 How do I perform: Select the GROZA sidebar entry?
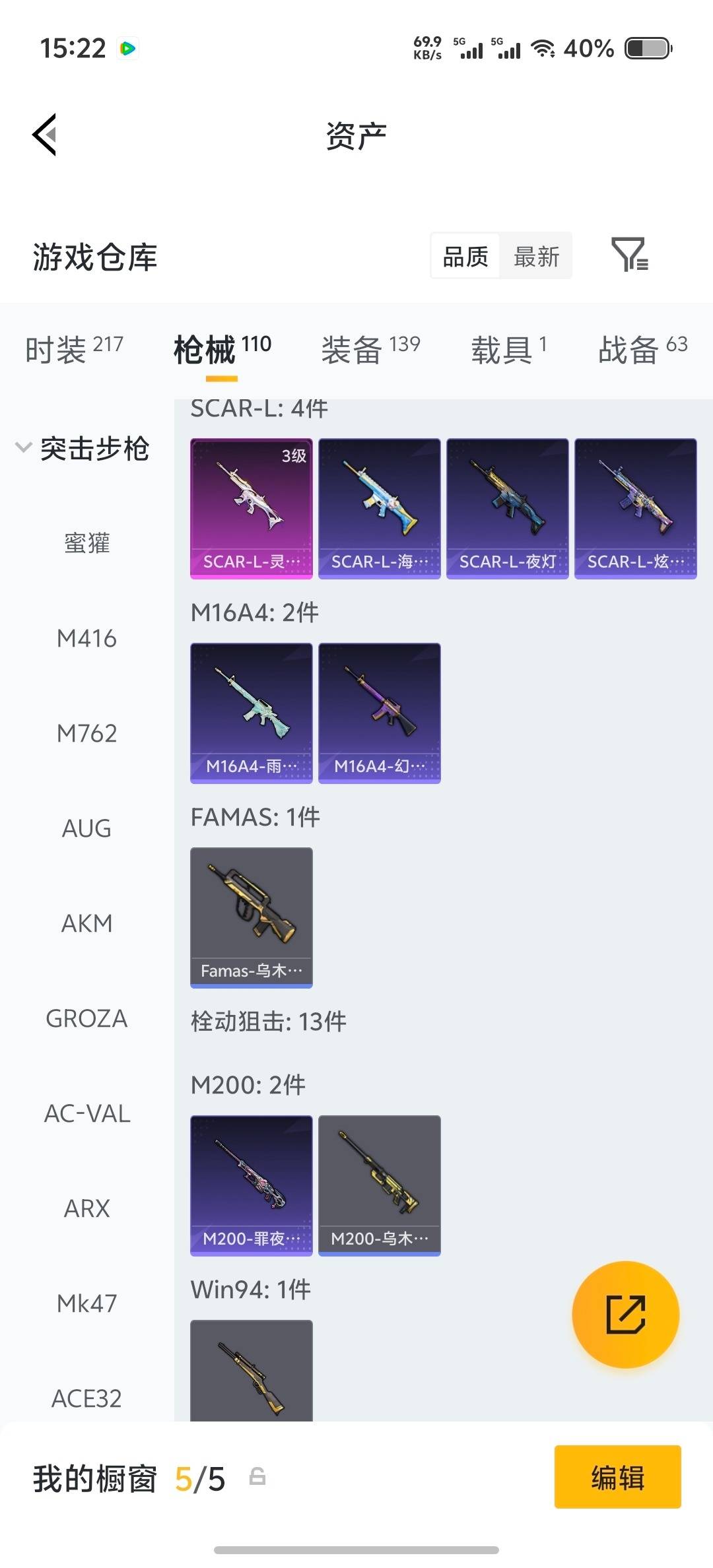pos(86,1019)
